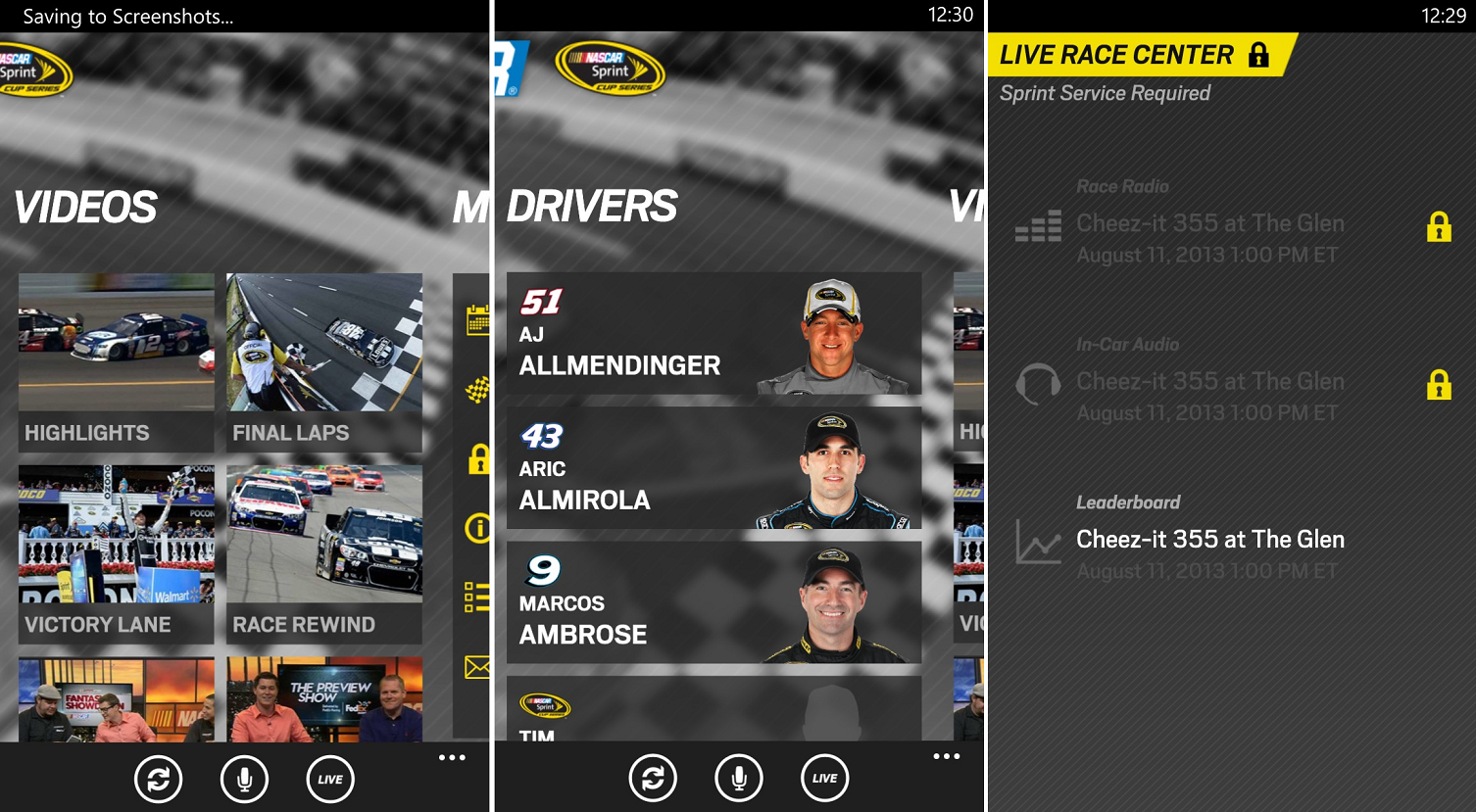Open the Race Rewind video tile
The width and height of the screenshot is (1476, 812).
[323, 552]
